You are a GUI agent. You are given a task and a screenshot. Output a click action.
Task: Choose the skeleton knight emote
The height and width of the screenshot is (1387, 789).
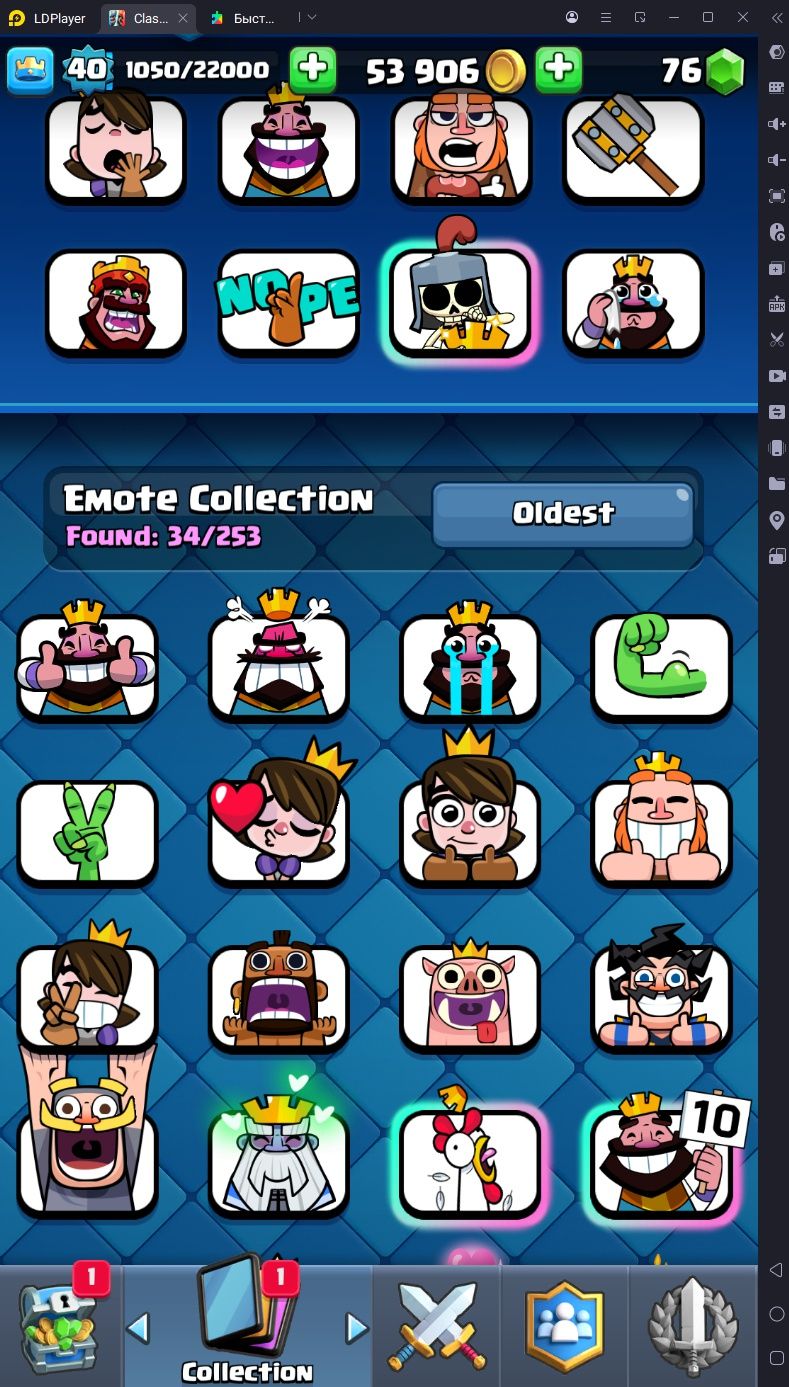460,300
